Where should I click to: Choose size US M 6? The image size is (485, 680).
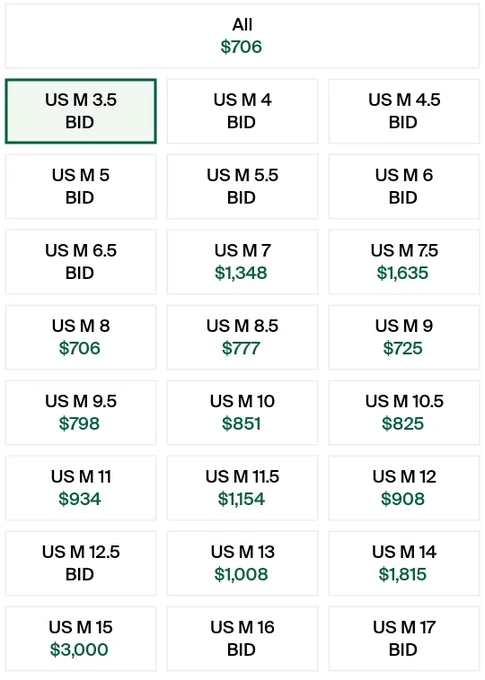tap(404, 186)
